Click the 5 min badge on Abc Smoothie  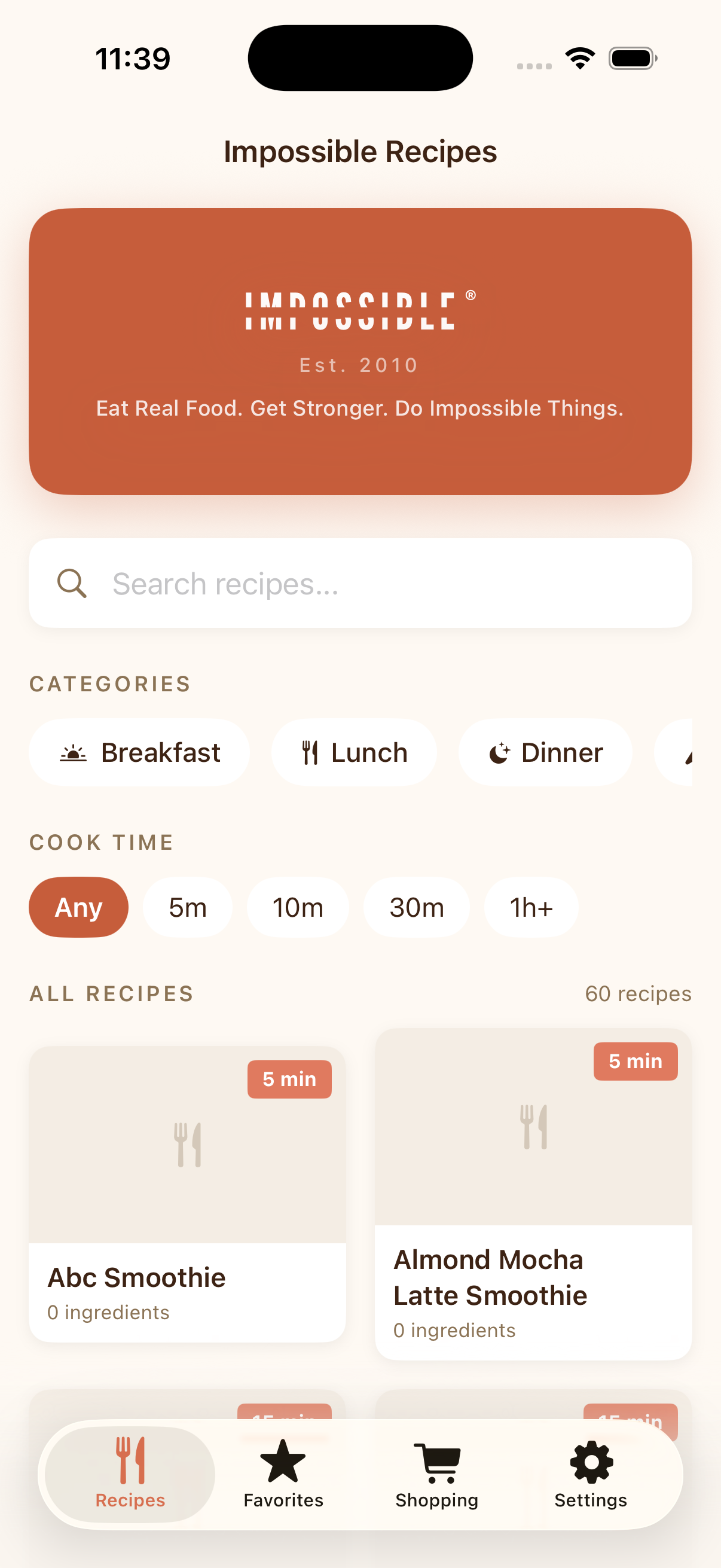coord(289,1079)
